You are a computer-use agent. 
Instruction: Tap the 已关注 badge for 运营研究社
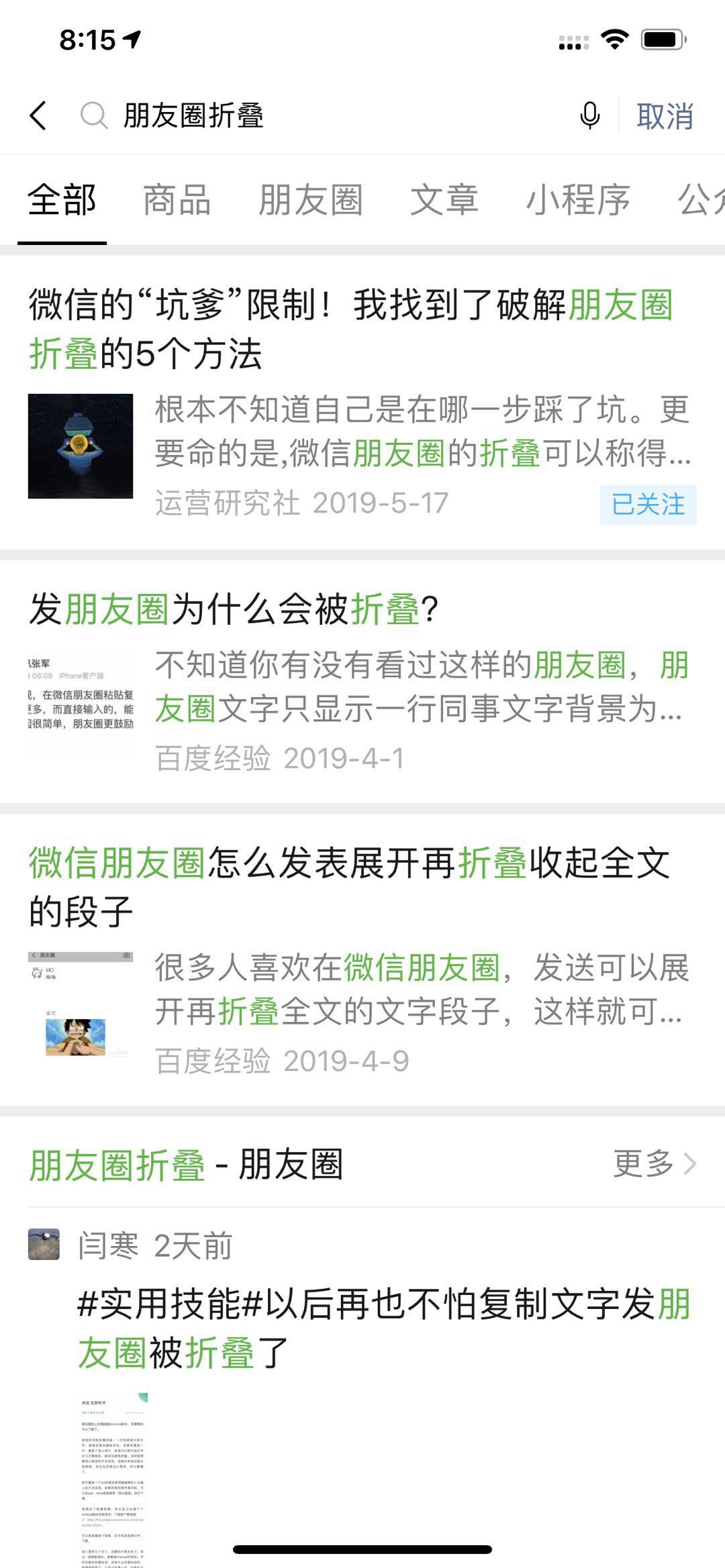pyautogui.click(x=648, y=504)
